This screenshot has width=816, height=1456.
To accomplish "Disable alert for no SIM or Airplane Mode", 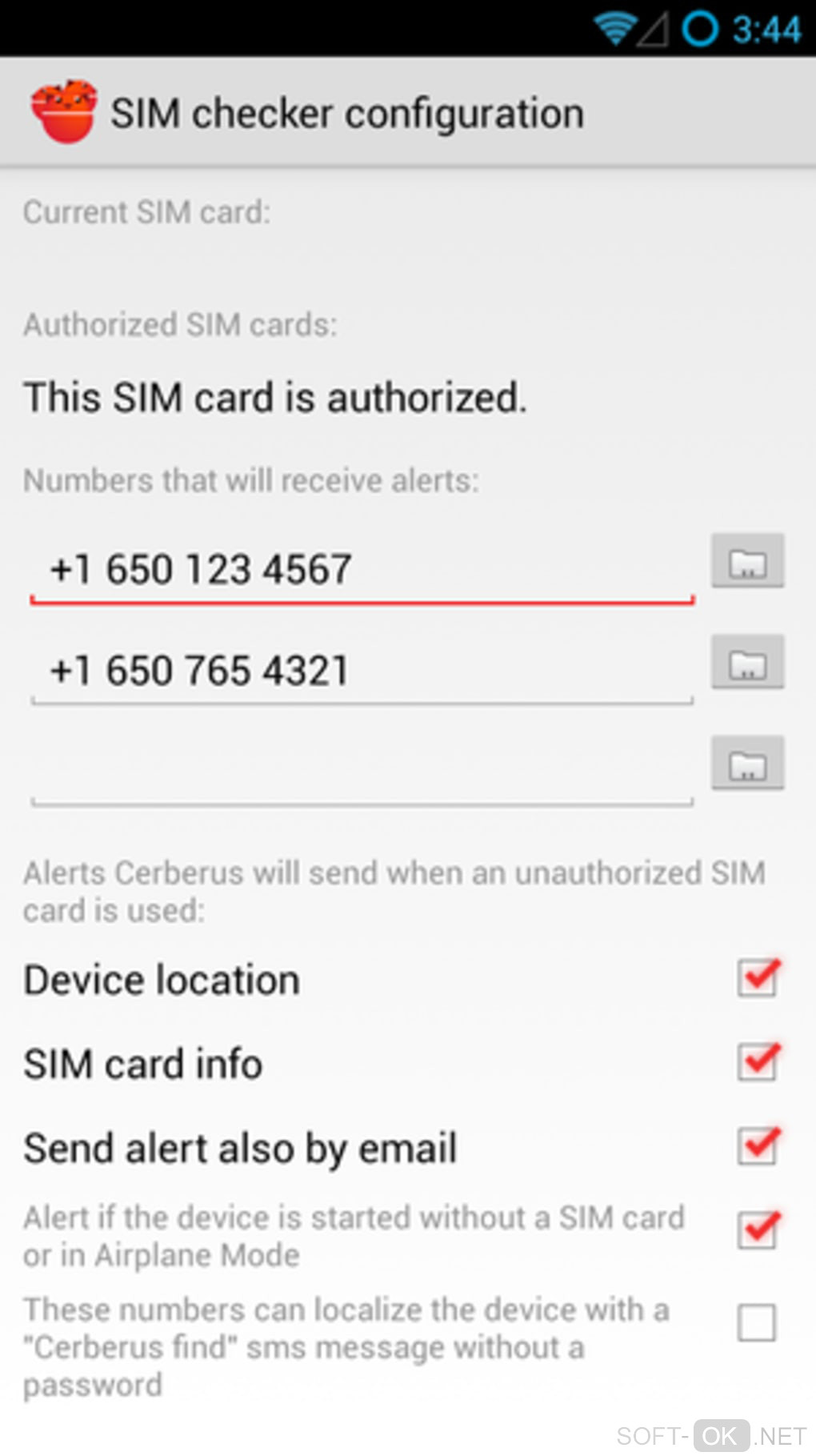I will 757,1230.
